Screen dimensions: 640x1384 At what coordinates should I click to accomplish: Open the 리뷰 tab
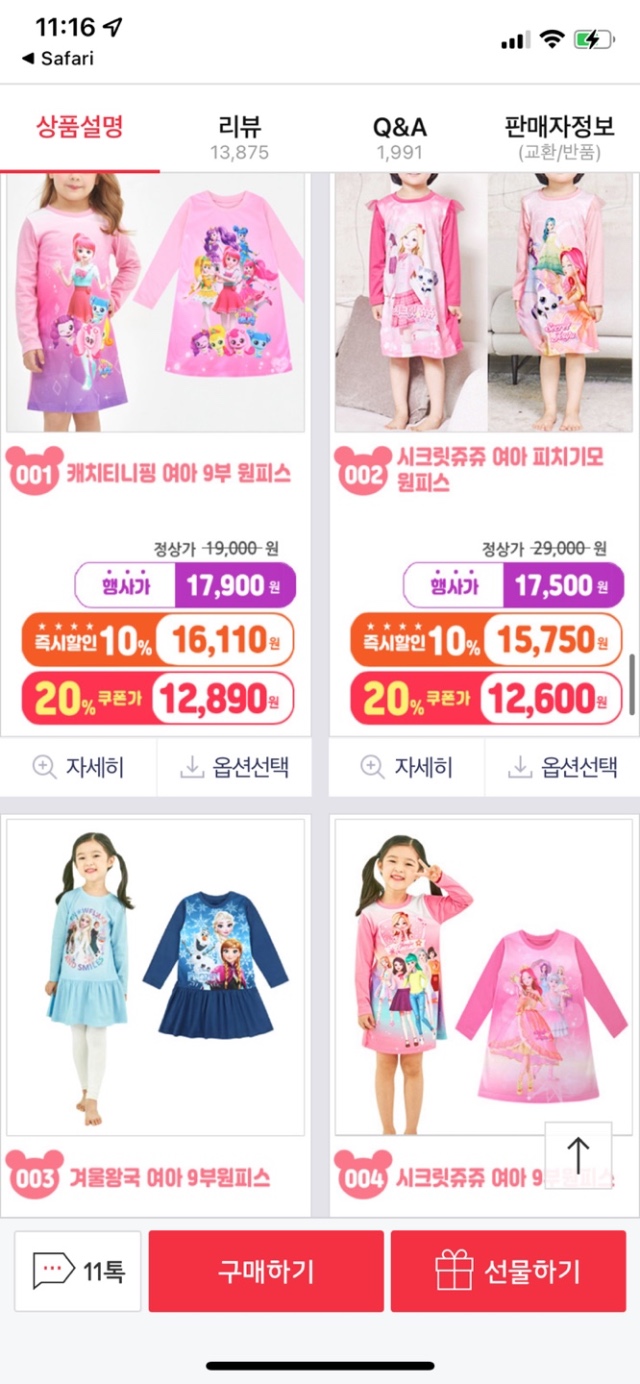[x=239, y=137]
